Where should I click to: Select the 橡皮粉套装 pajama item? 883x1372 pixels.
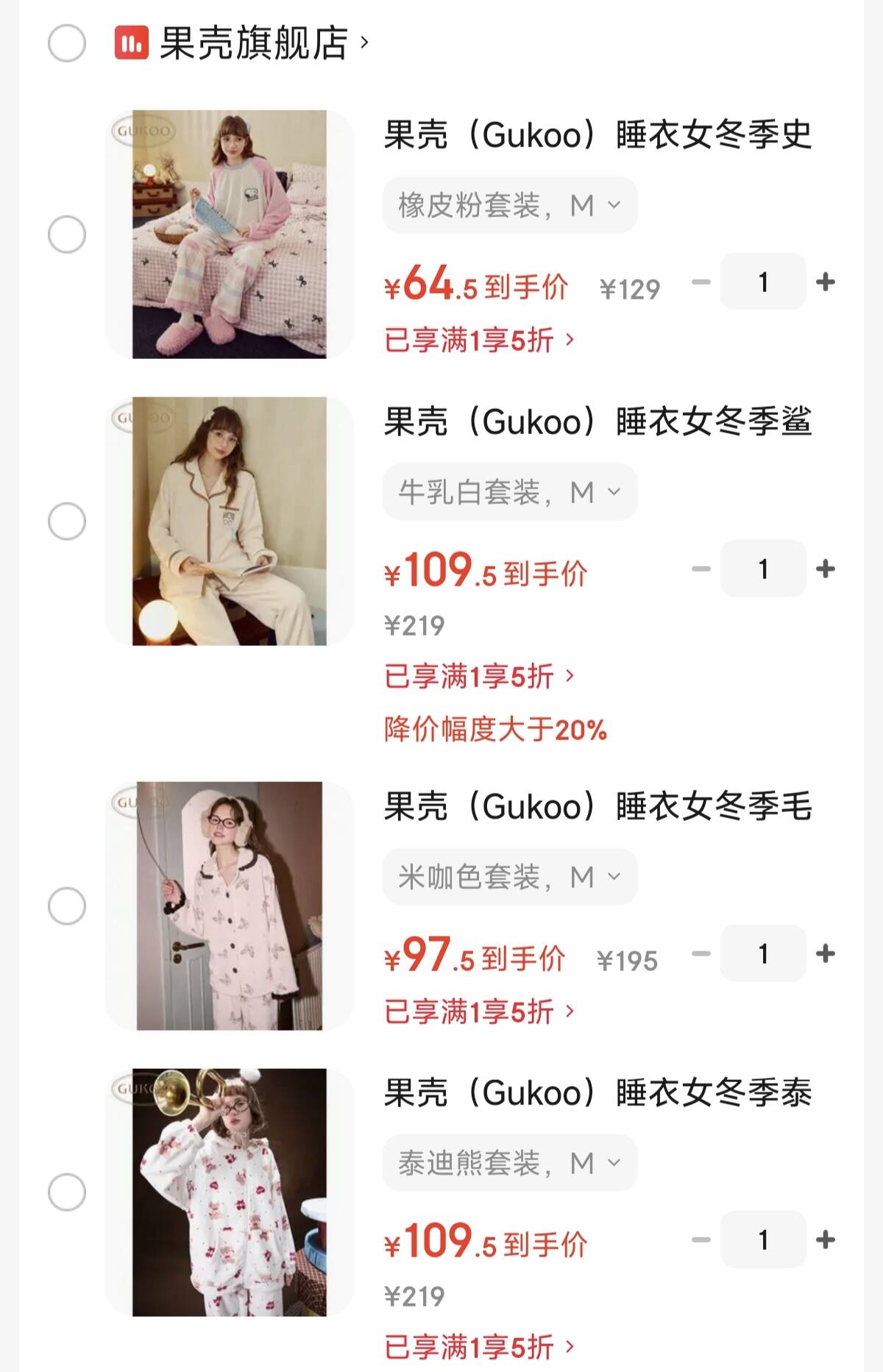click(x=67, y=235)
